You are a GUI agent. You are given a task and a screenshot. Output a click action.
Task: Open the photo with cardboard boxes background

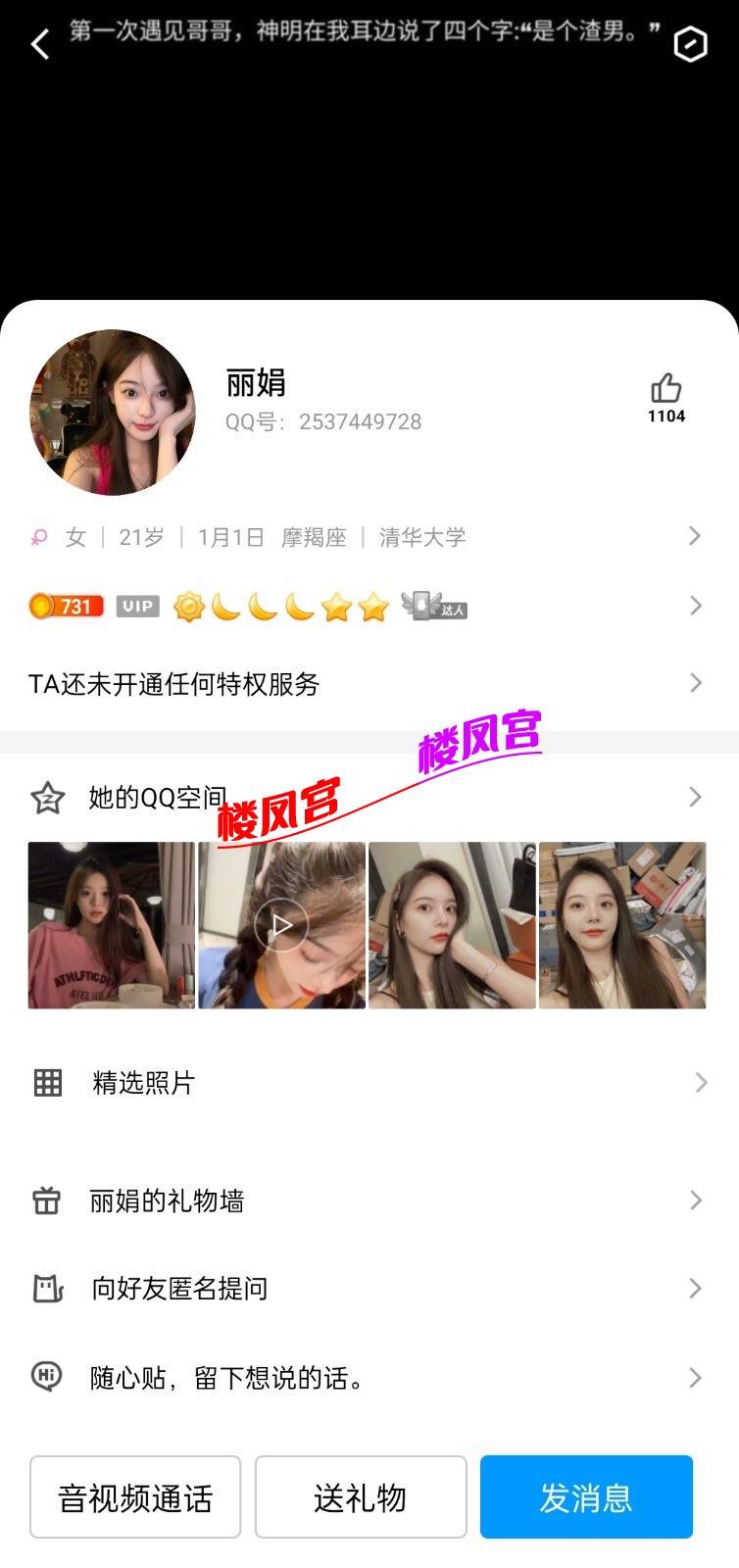(x=622, y=925)
